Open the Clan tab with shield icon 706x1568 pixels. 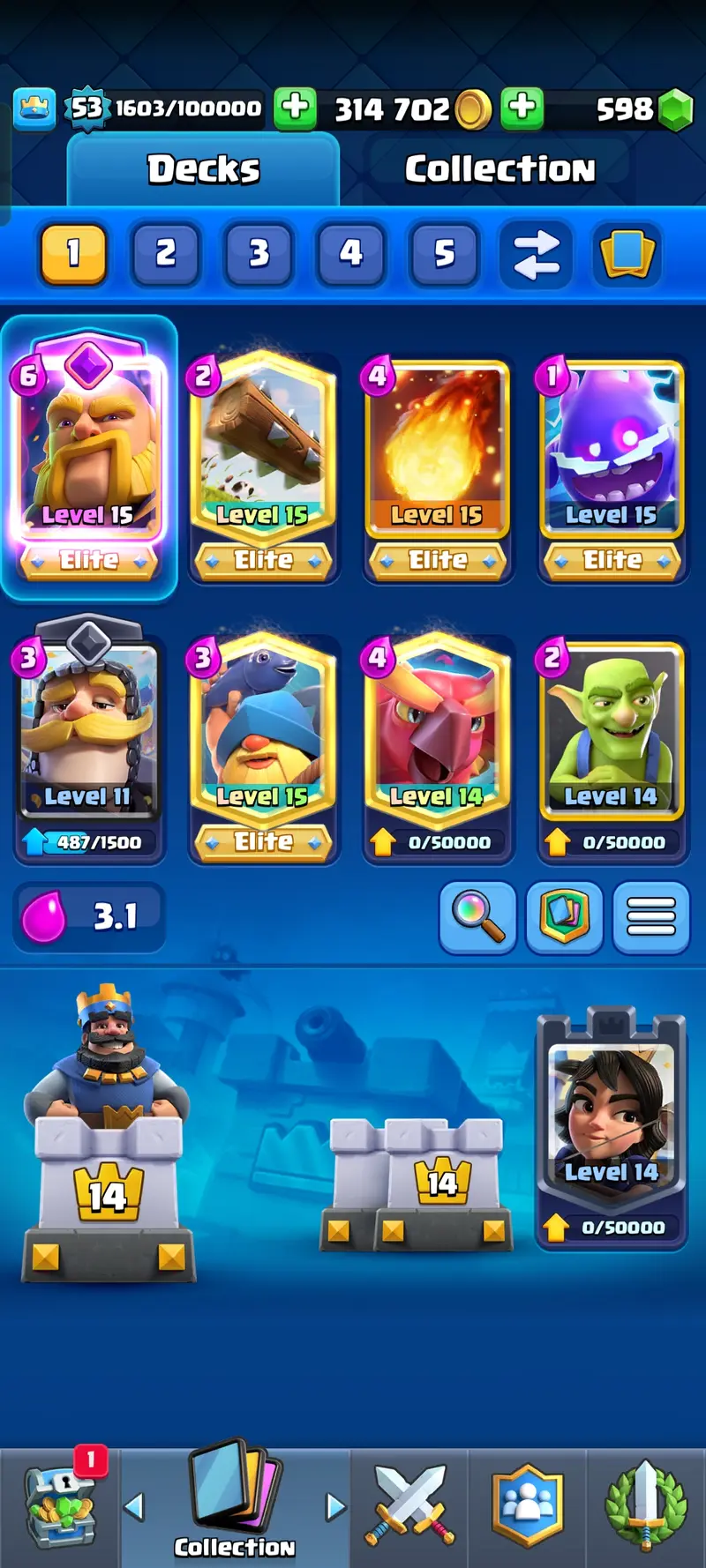point(527,1506)
